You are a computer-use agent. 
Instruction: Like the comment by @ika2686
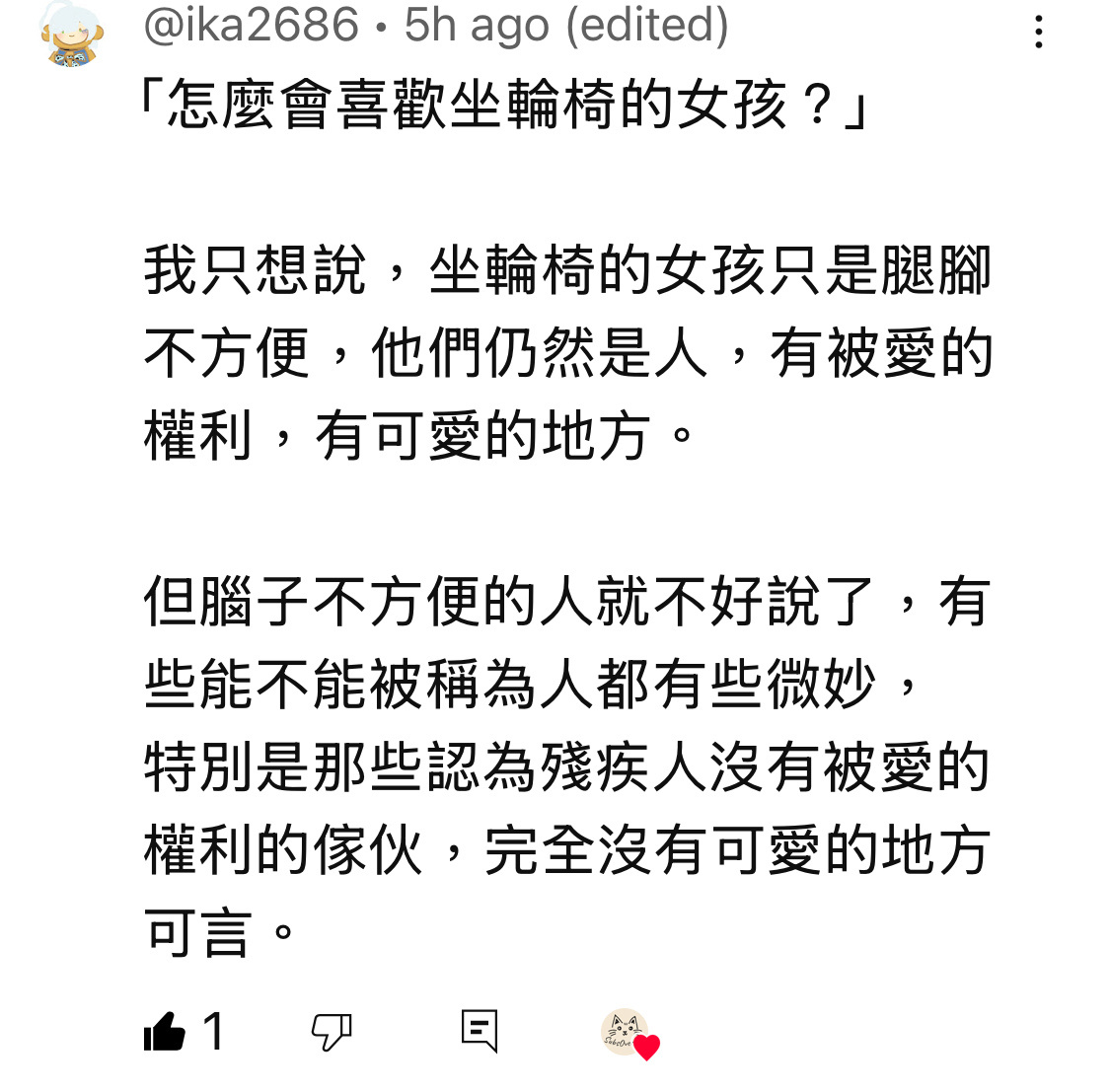point(165,1032)
